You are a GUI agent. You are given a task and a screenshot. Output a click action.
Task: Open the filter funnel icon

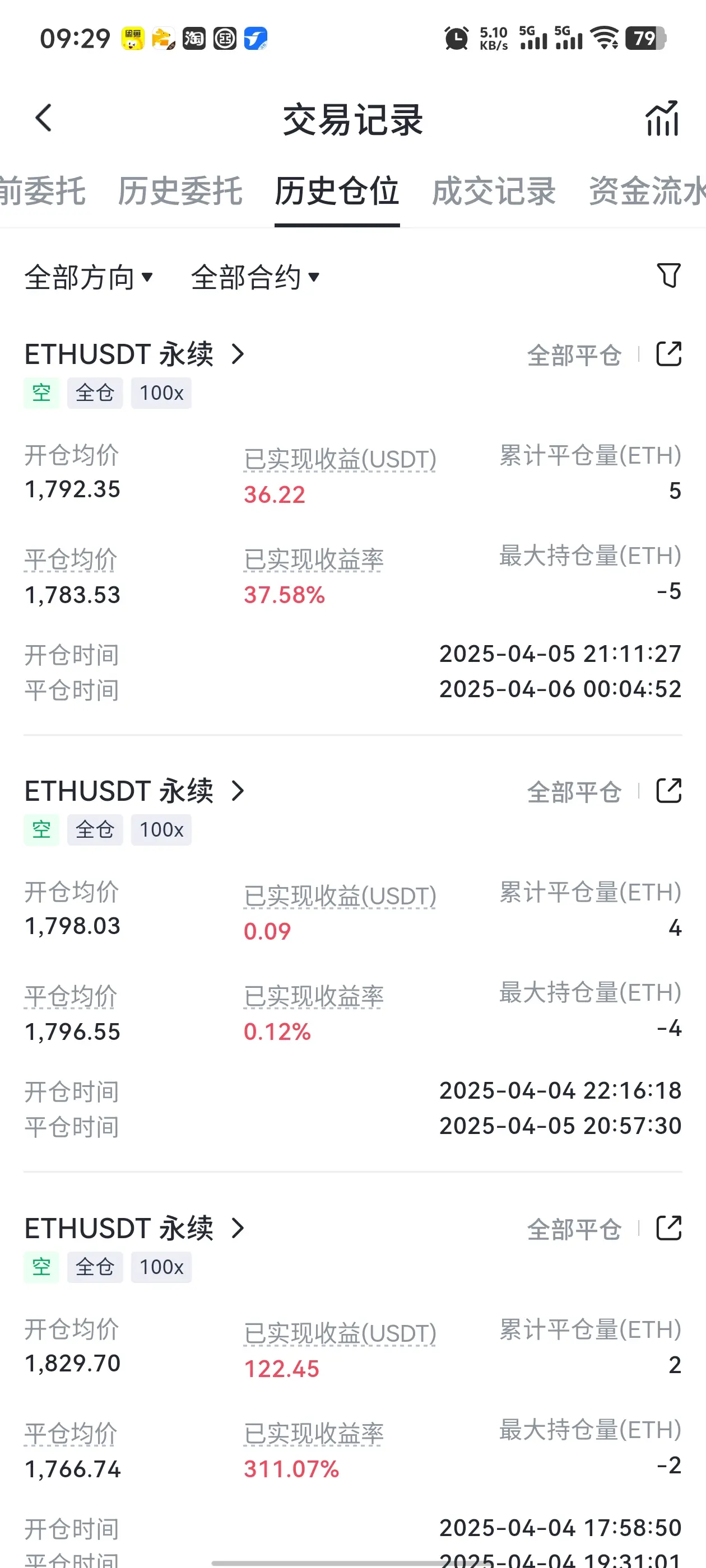[x=669, y=276]
